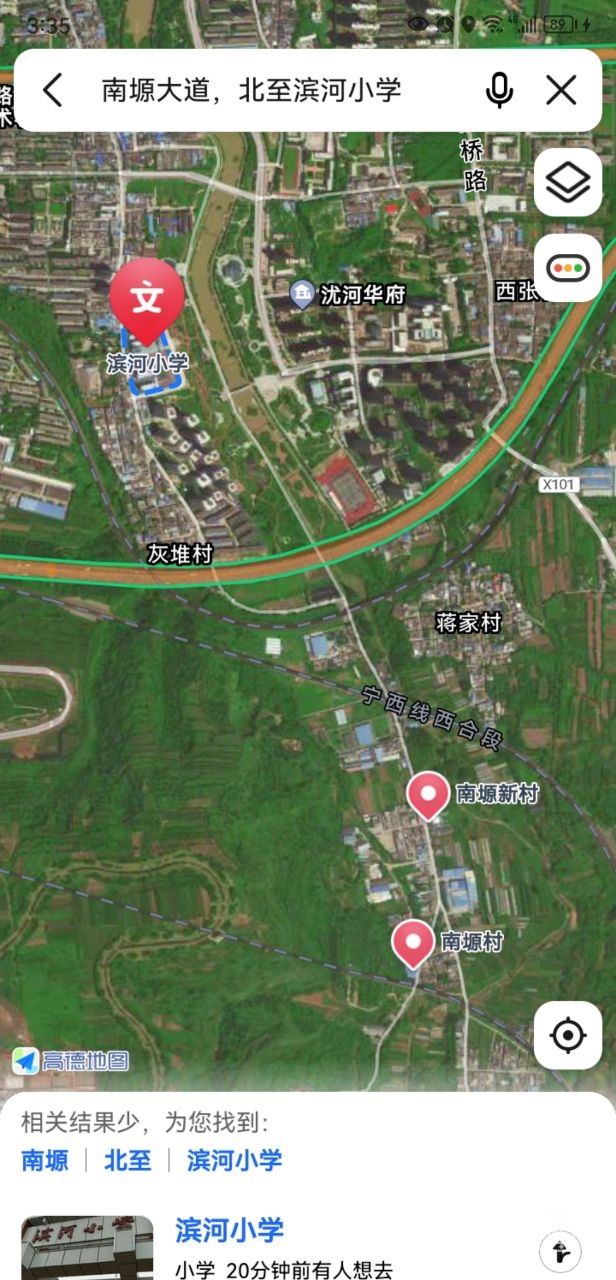Toggle the traffic light road conditions
616x1280 pixels.
click(x=568, y=268)
